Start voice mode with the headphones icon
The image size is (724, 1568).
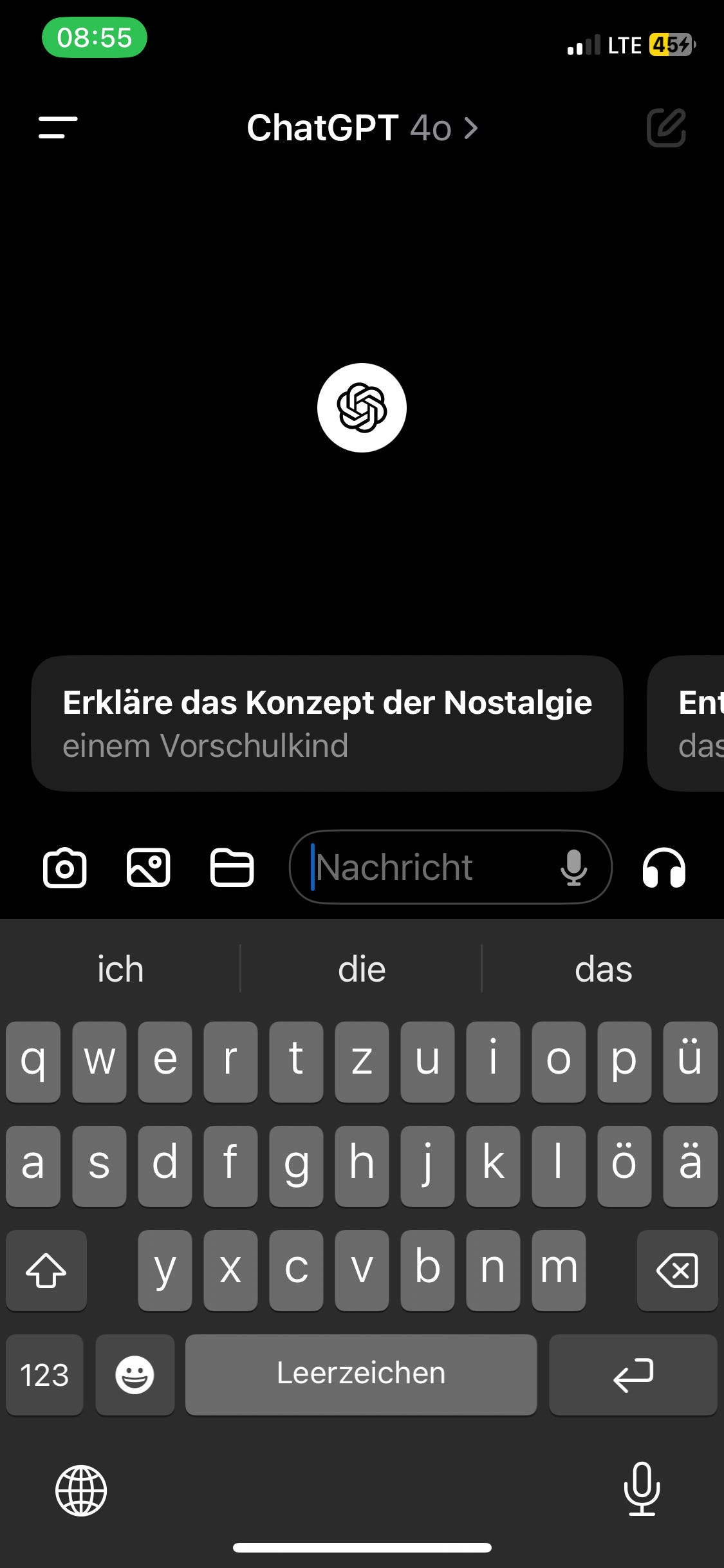pos(664,868)
